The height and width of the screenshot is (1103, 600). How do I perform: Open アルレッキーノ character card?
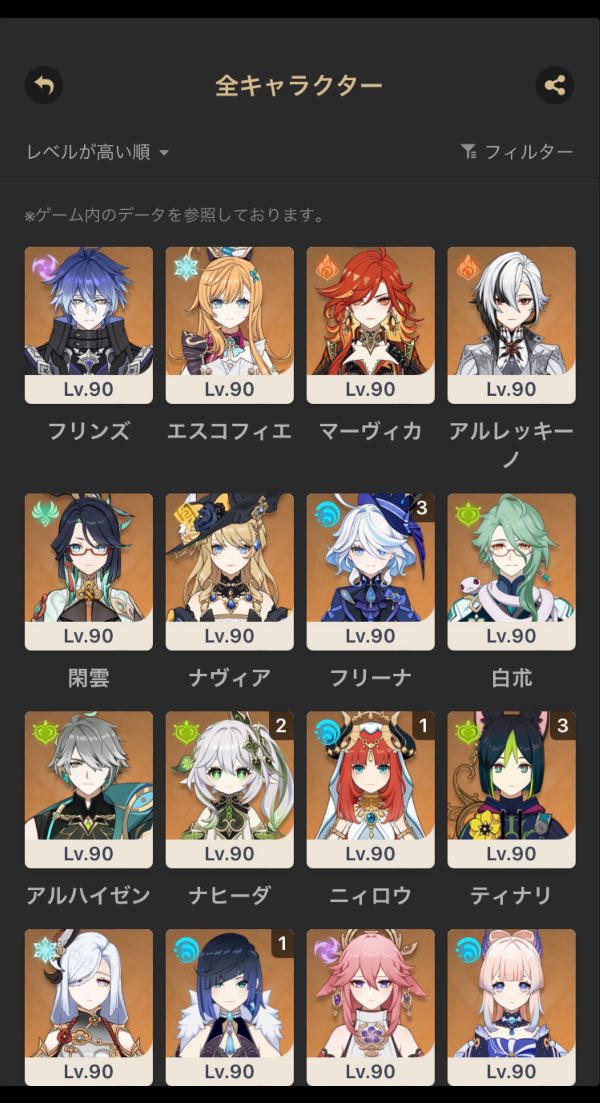512,325
